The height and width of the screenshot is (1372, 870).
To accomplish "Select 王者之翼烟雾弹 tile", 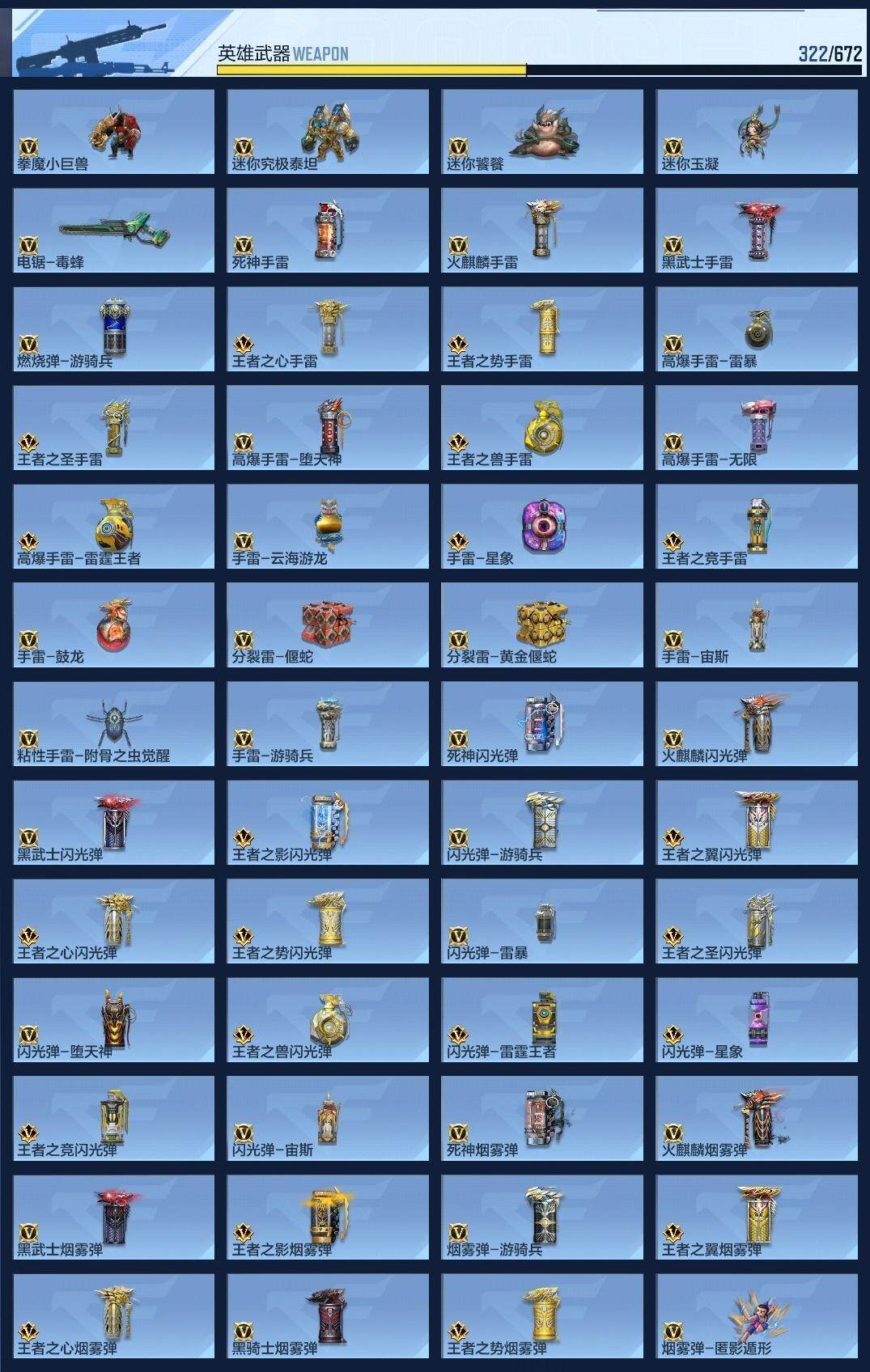I will [757, 1217].
